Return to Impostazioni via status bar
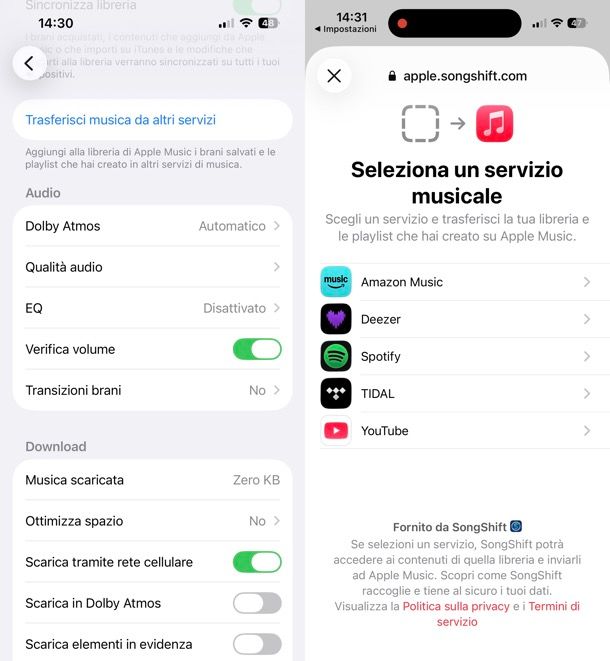 pos(345,30)
